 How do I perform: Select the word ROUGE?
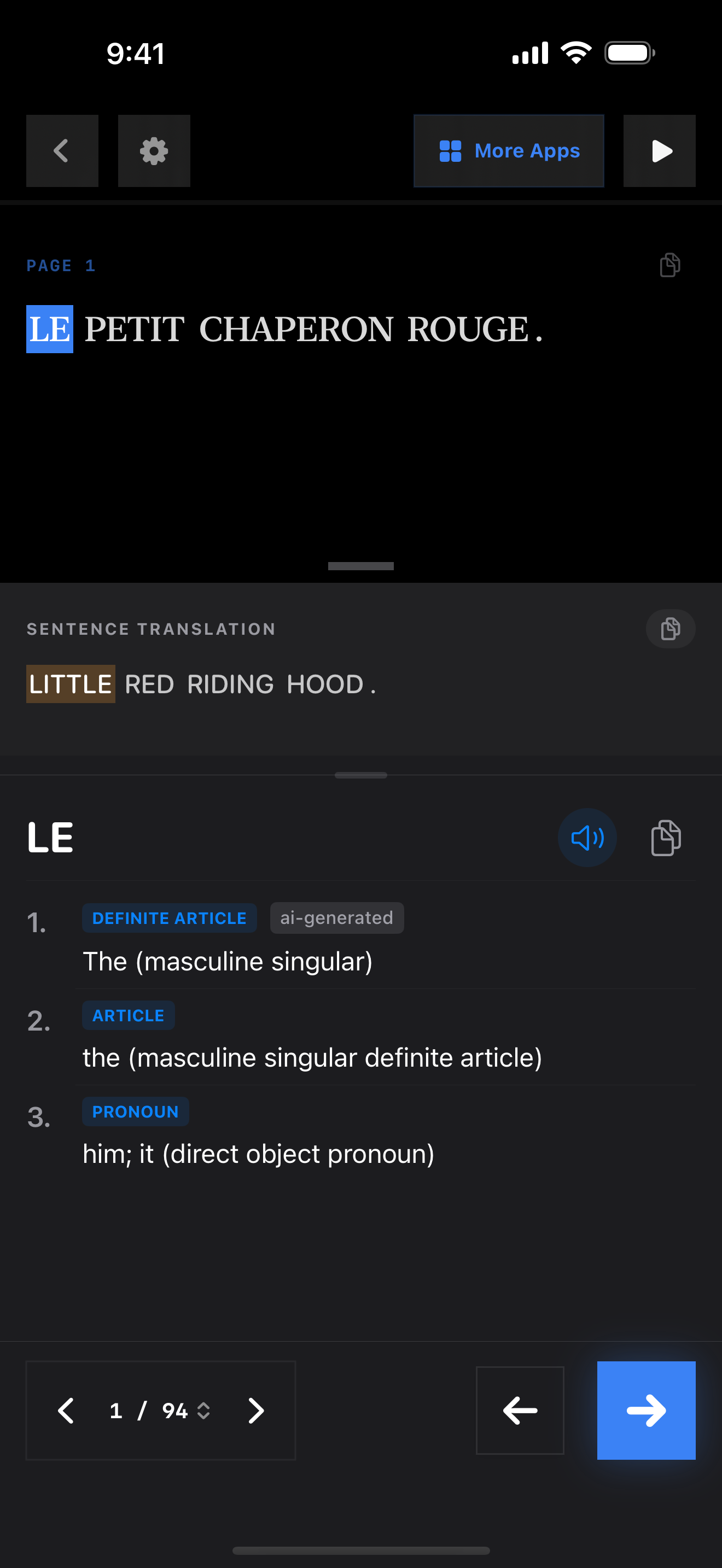pos(468,329)
